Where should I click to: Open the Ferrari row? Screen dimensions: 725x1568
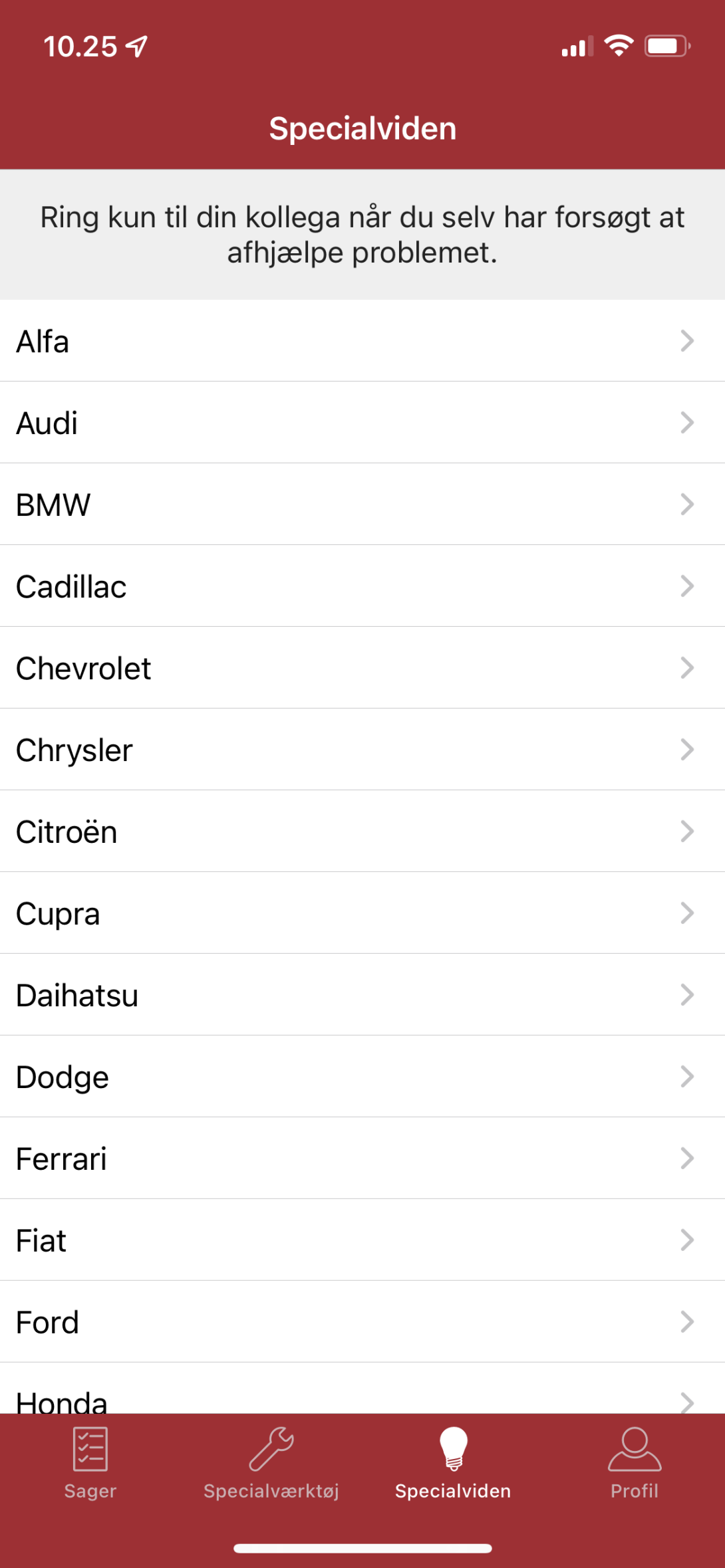pyautogui.click(x=362, y=1159)
